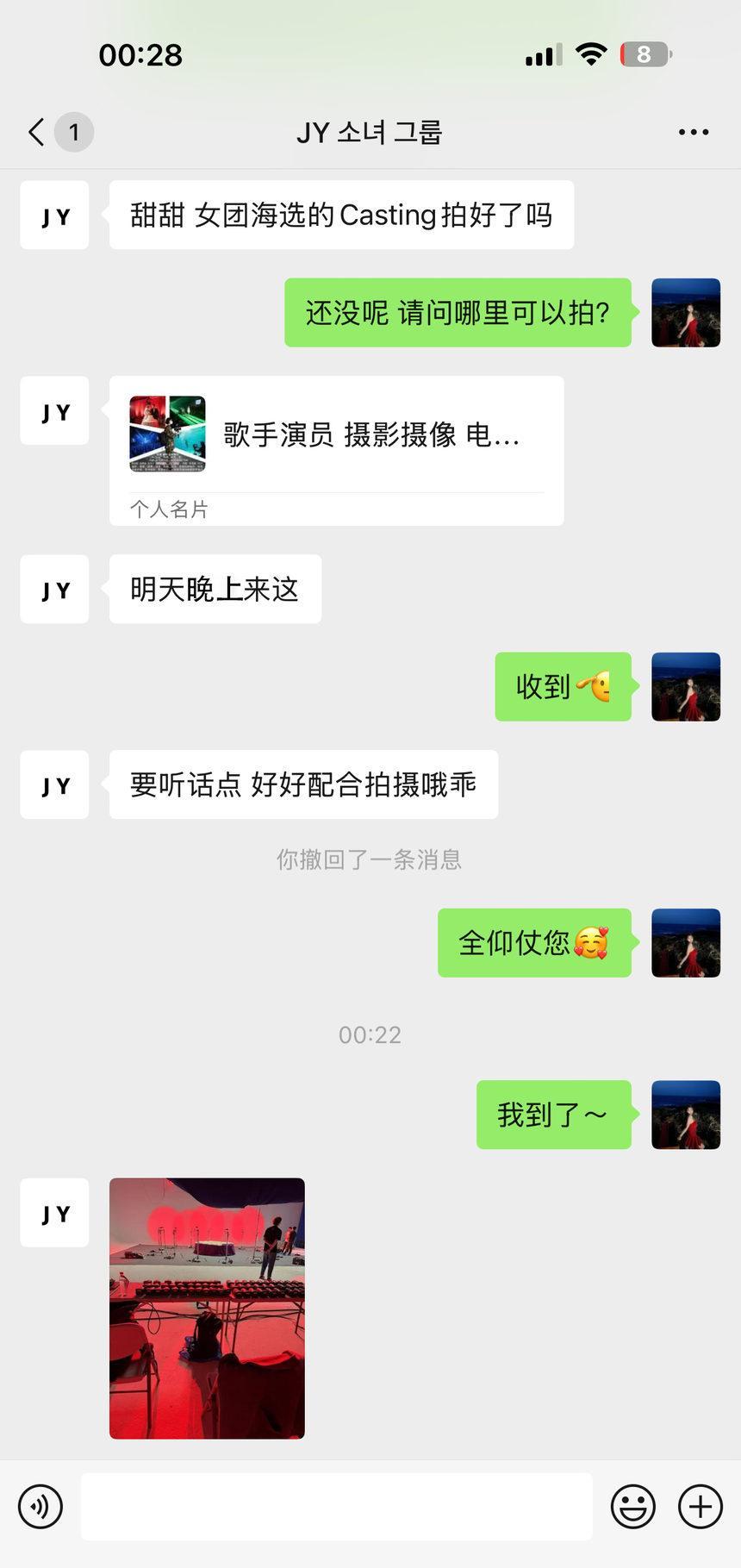Image resolution: width=741 pixels, height=1568 pixels.
Task: View the red stage photo sent by JY
Action: click(x=206, y=1307)
